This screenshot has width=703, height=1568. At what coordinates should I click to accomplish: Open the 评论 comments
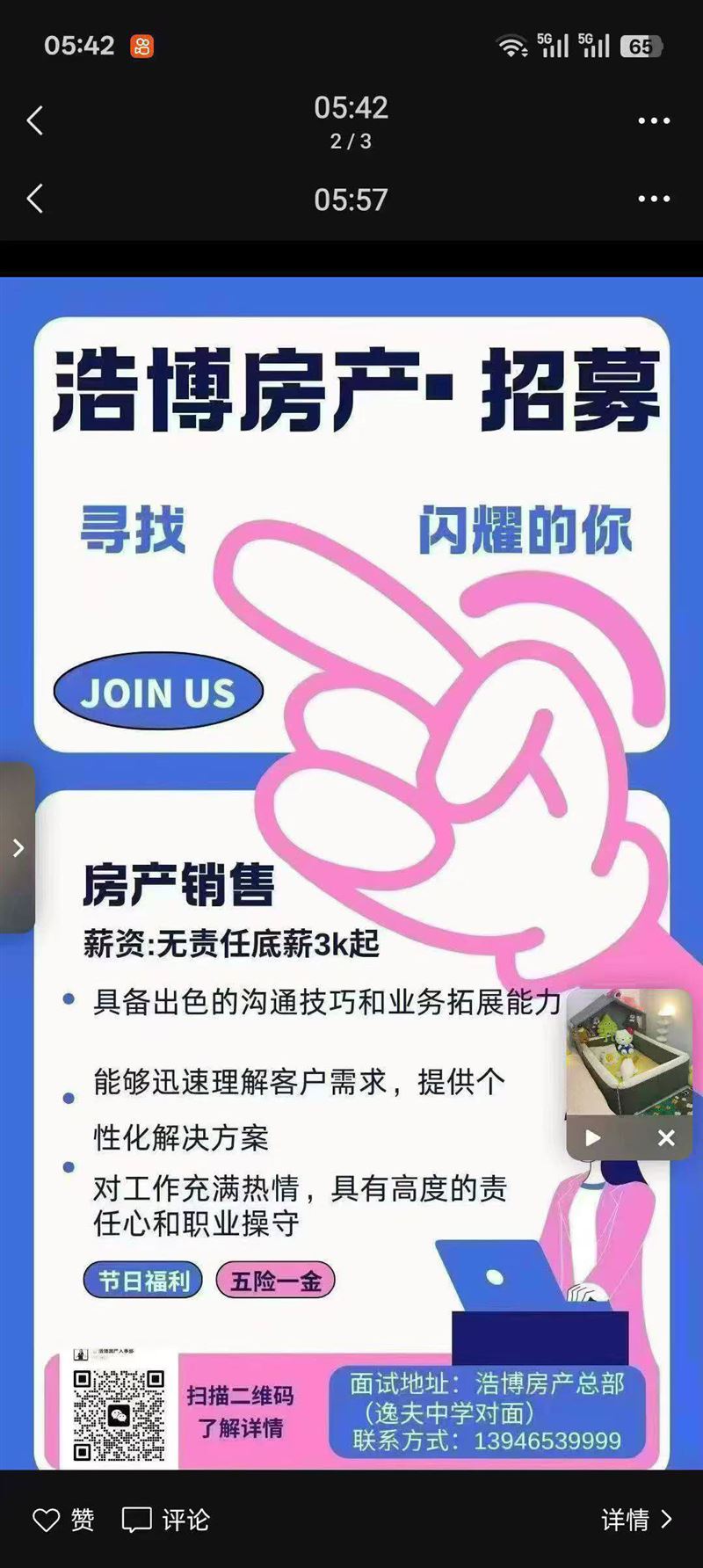pyautogui.click(x=165, y=1520)
